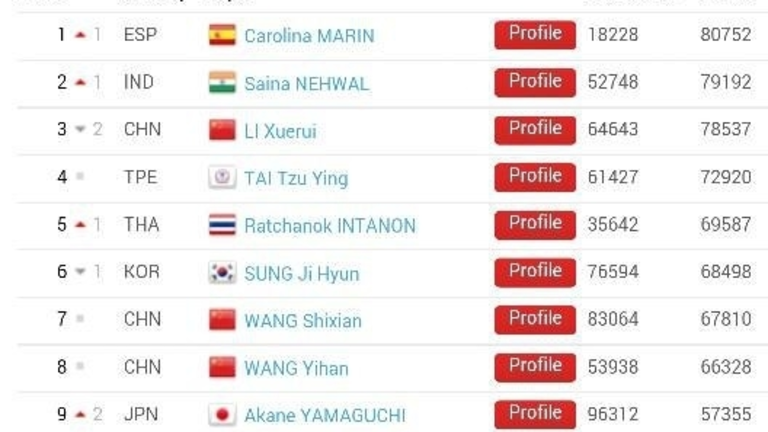Open the Carolina MARIN name link
Screen dimensions: 768x432
coord(309,36)
